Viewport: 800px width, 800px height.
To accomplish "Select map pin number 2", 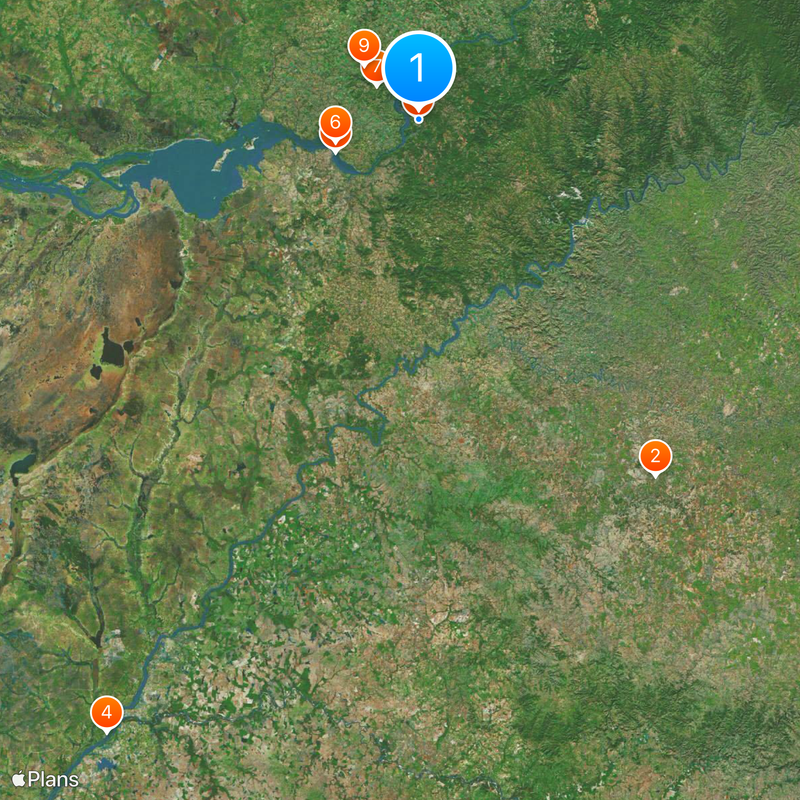I will point(655,458).
